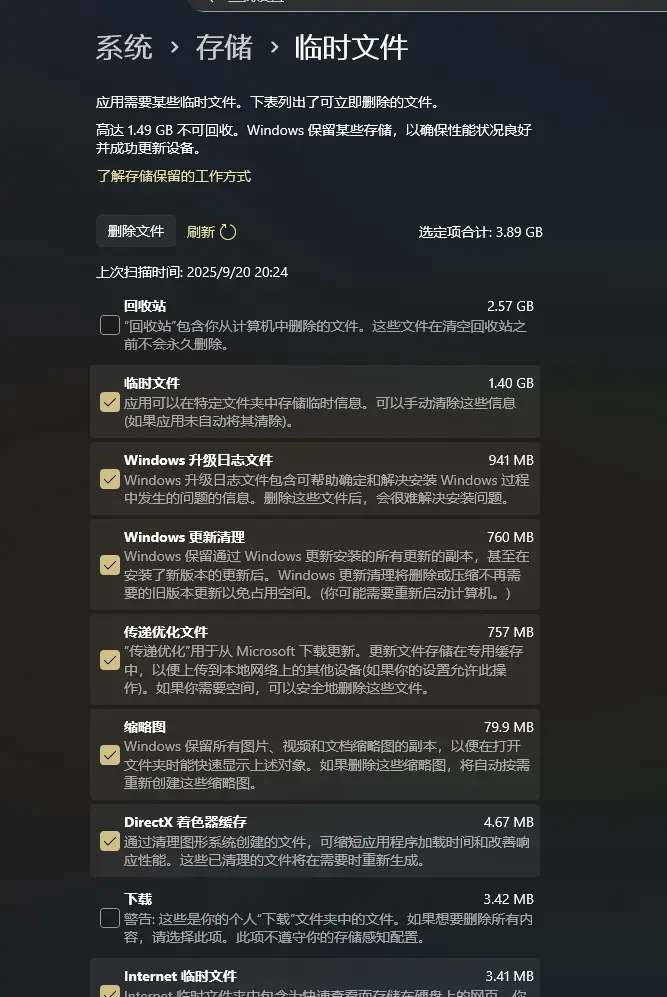The image size is (667, 997).
Task: Uncheck the 缩略图 checkbox
Action: click(x=110, y=755)
